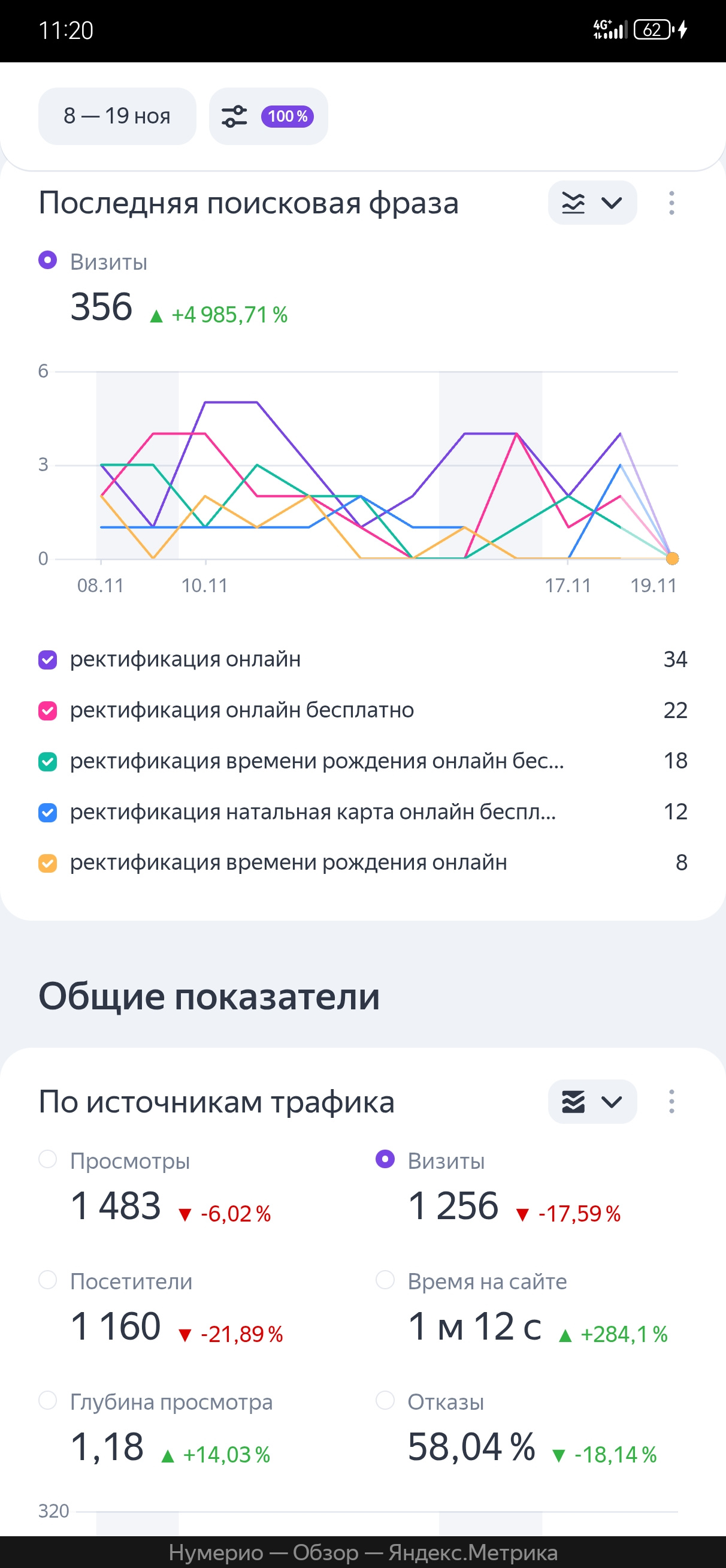Uncheck ректификация времени рождения онлайн series (8 visits)
The width and height of the screenshot is (726, 1568).
click(x=47, y=863)
